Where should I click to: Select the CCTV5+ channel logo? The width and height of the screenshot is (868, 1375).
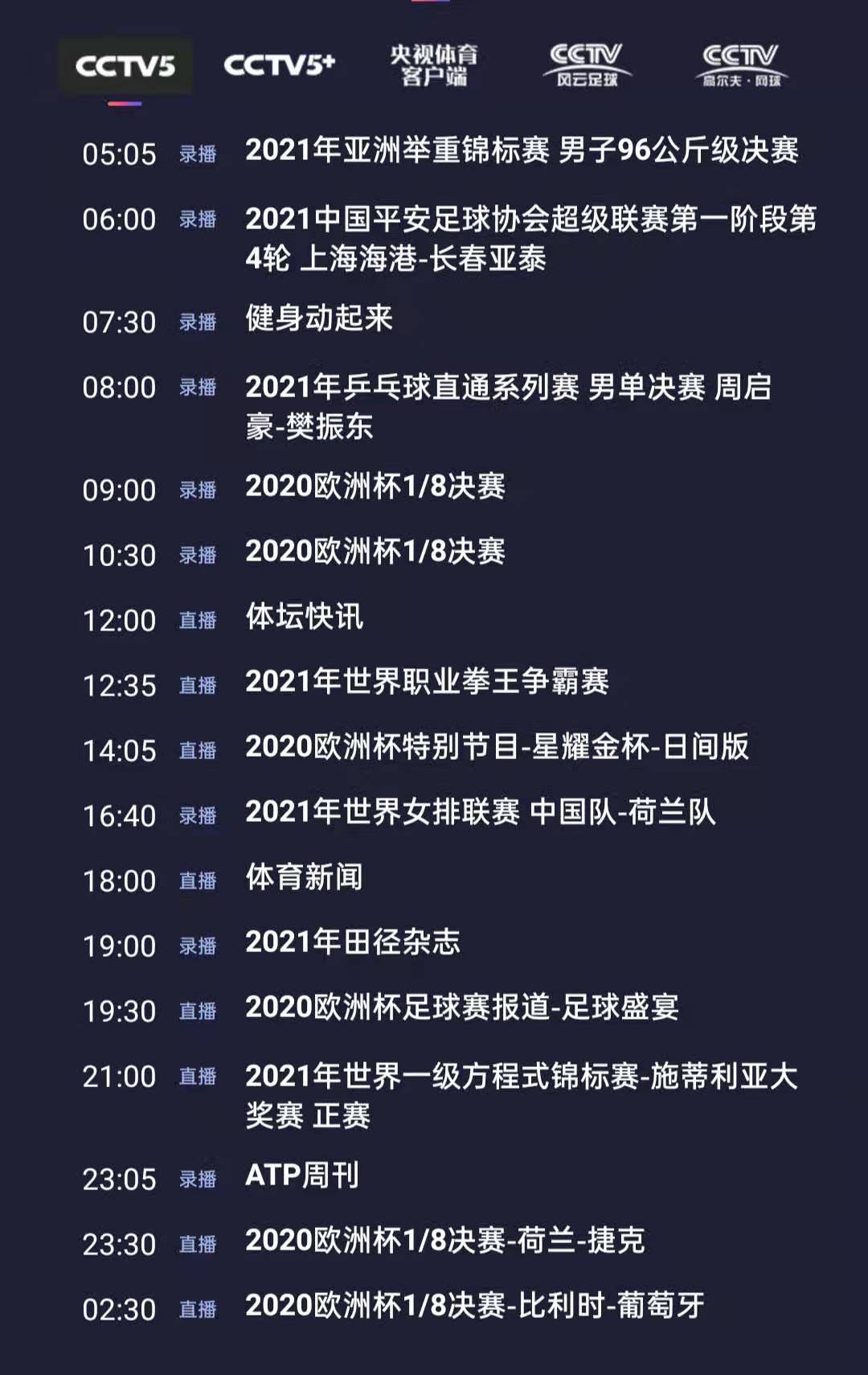click(x=280, y=67)
